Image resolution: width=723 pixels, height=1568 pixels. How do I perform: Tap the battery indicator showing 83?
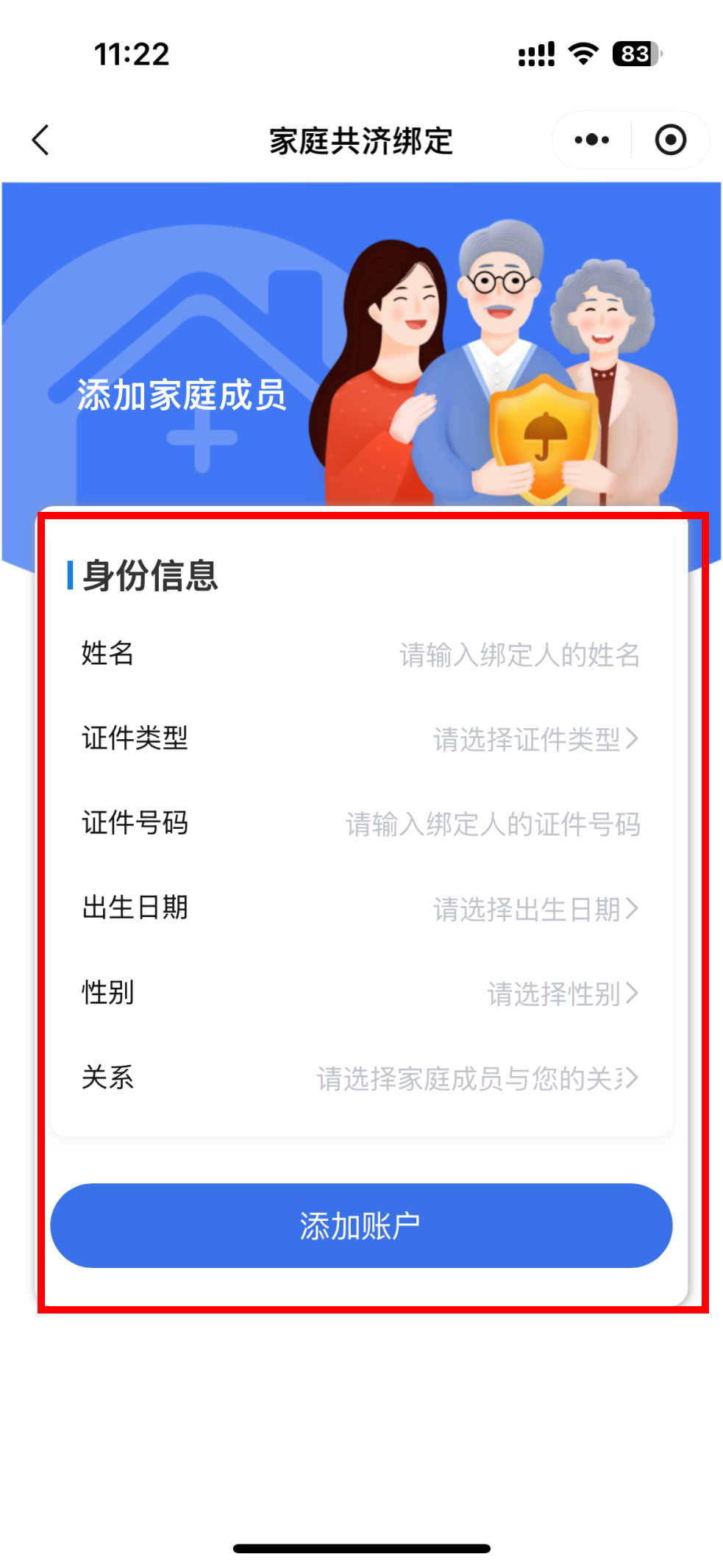tap(633, 53)
